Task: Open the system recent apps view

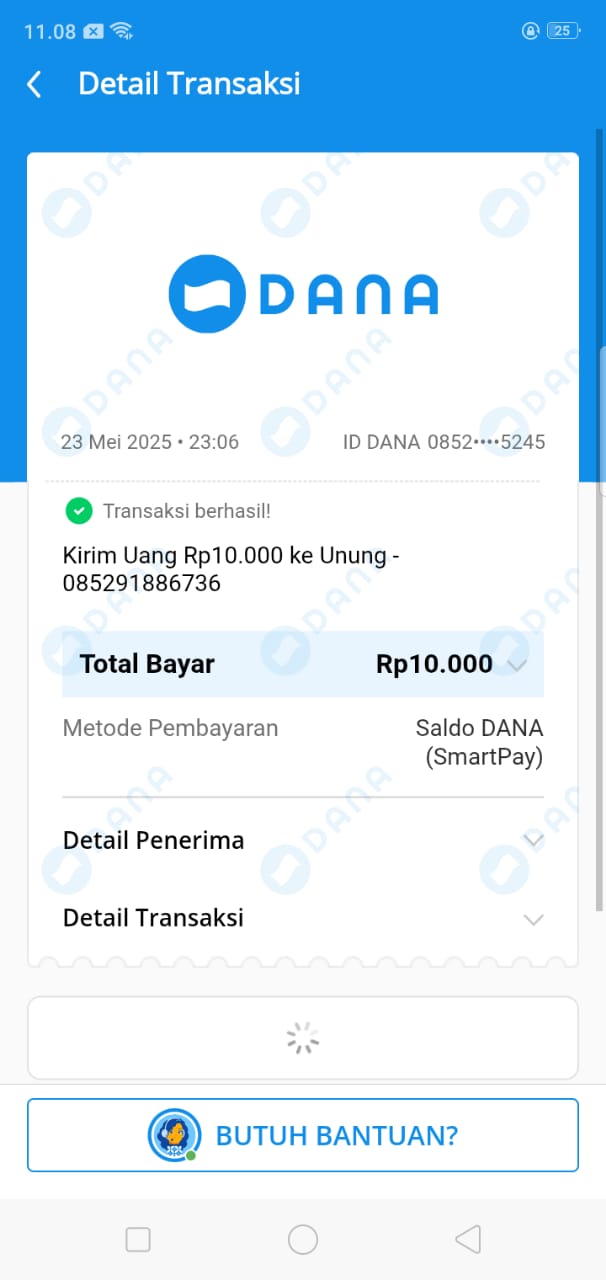Action: click(x=138, y=1240)
